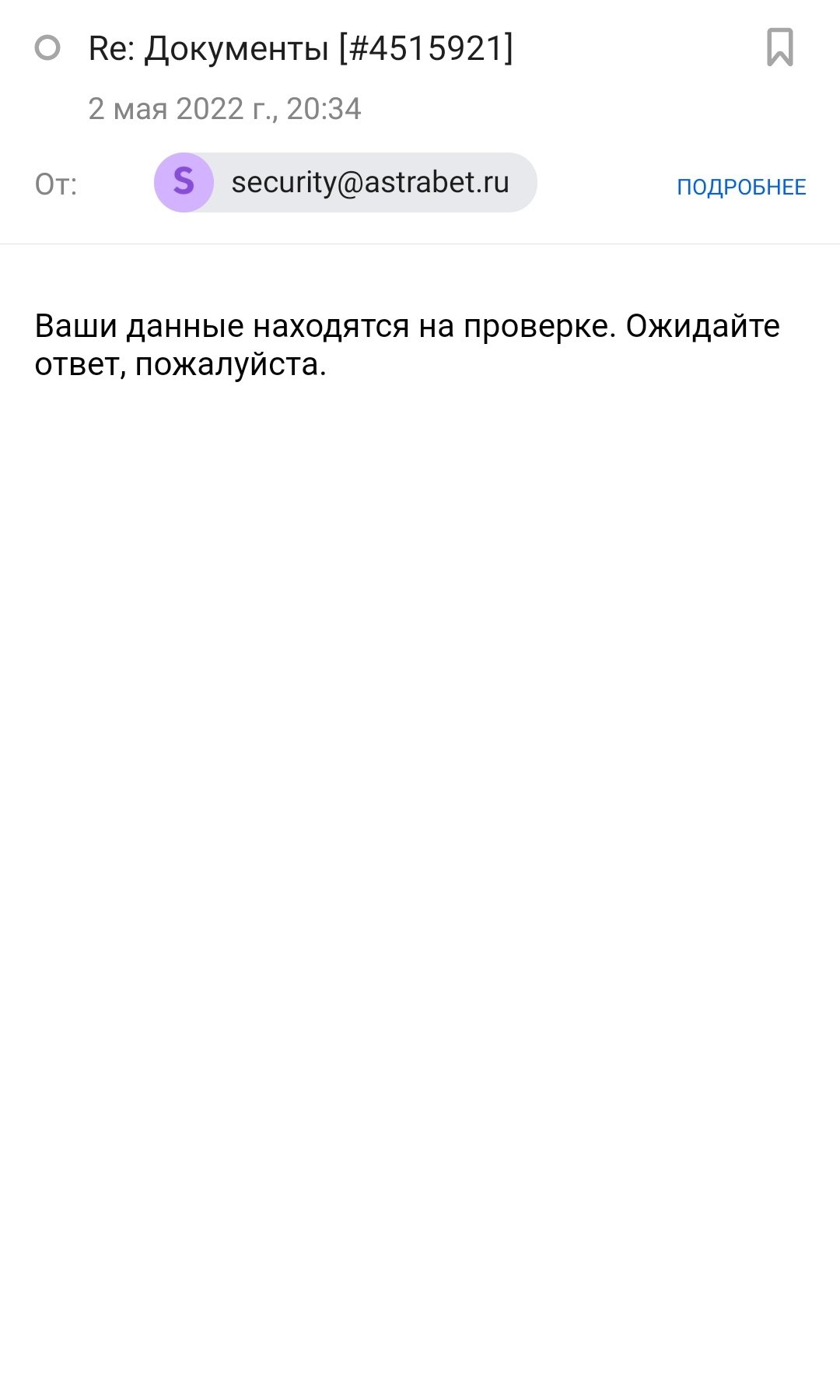This screenshot has height=1400, width=840.
Task: Expand details via ПОДРОБНЕЕ
Action: [x=741, y=187]
